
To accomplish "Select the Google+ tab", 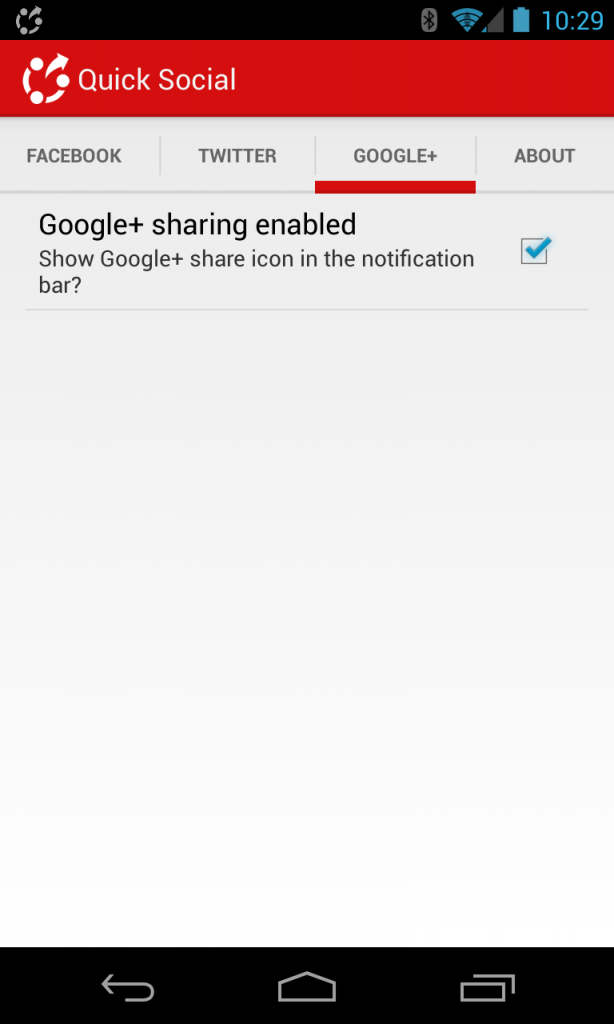I will (395, 156).
